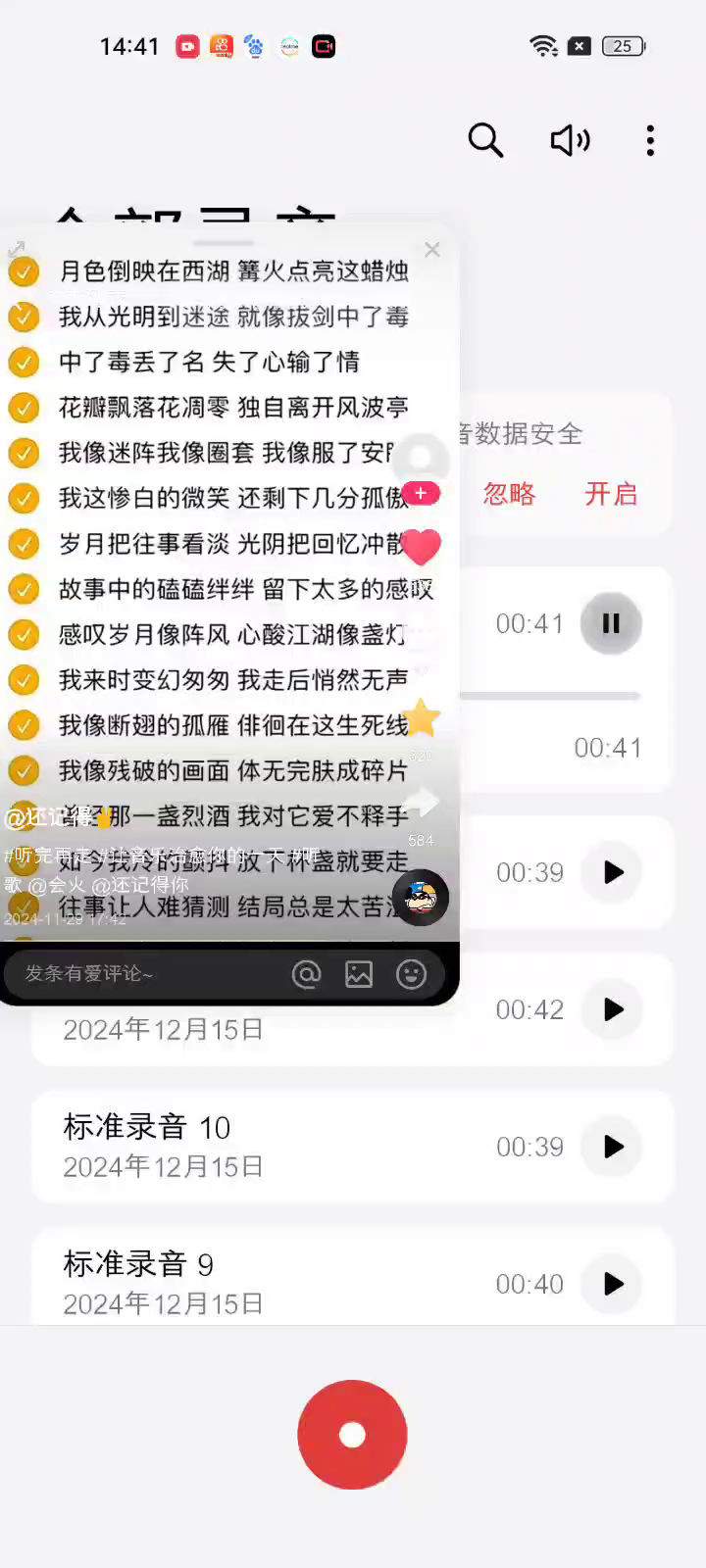Share the video using the arrow icon
This screenshot has height=1568, width=706.
click(421, 804)
